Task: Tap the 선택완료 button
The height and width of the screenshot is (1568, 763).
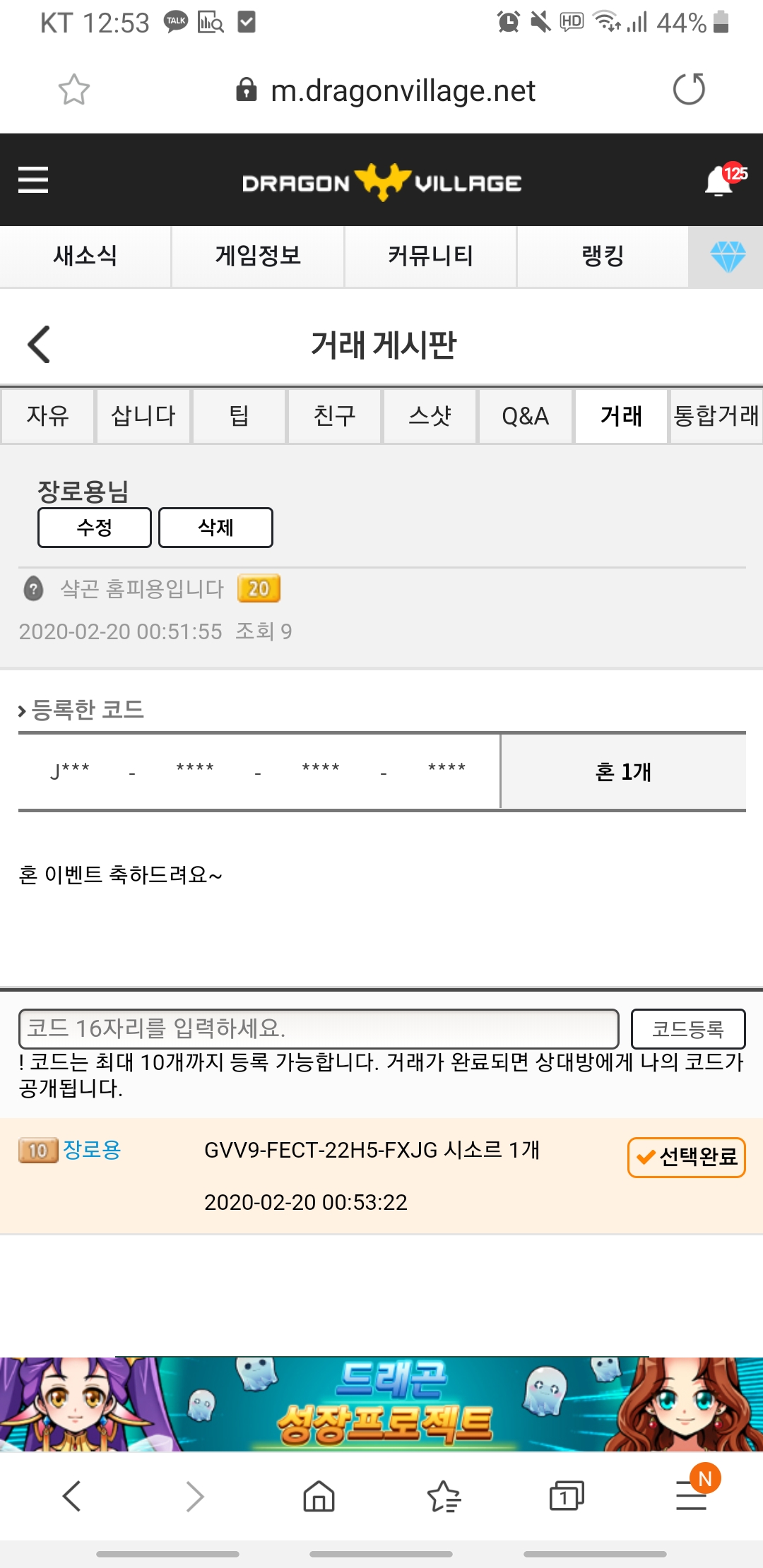Action: (687, 1158)
